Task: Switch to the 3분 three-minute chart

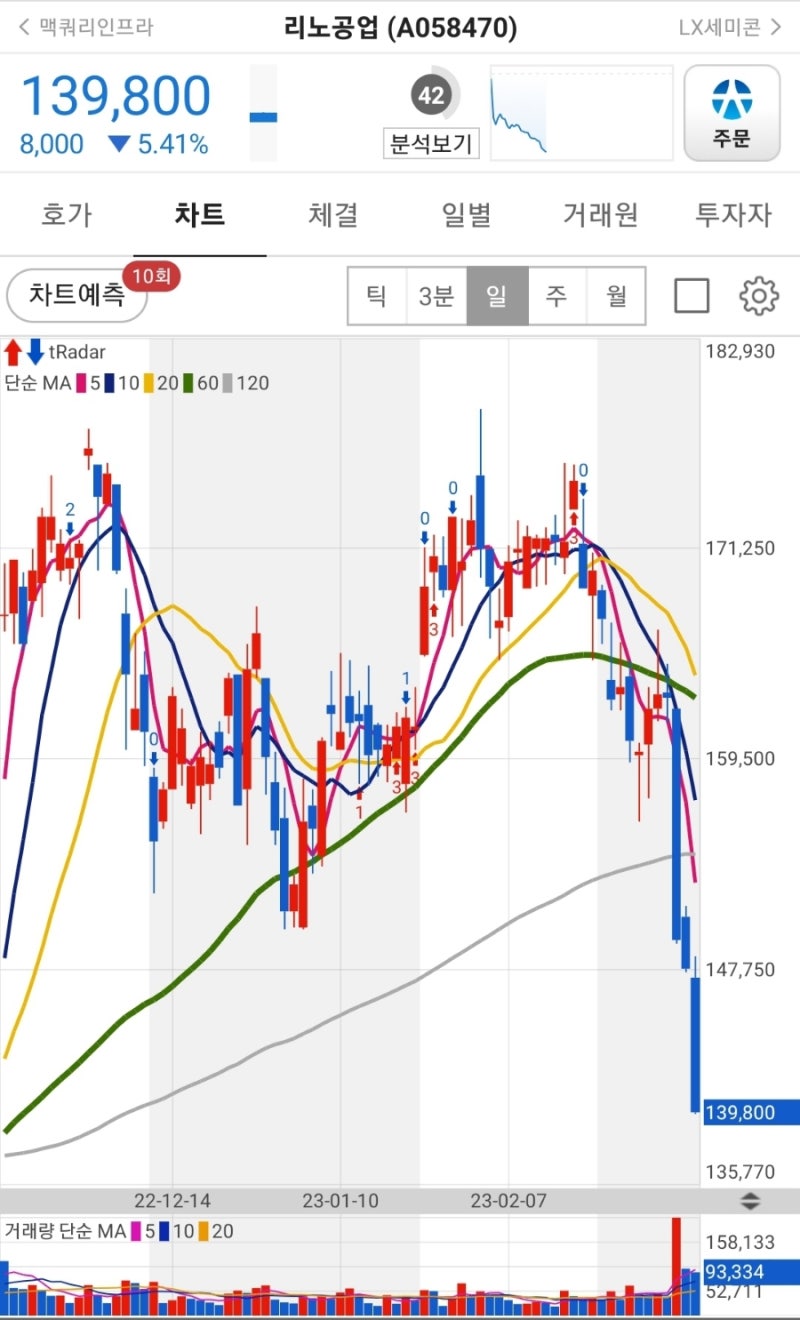Action: click(x=436, y=295)
